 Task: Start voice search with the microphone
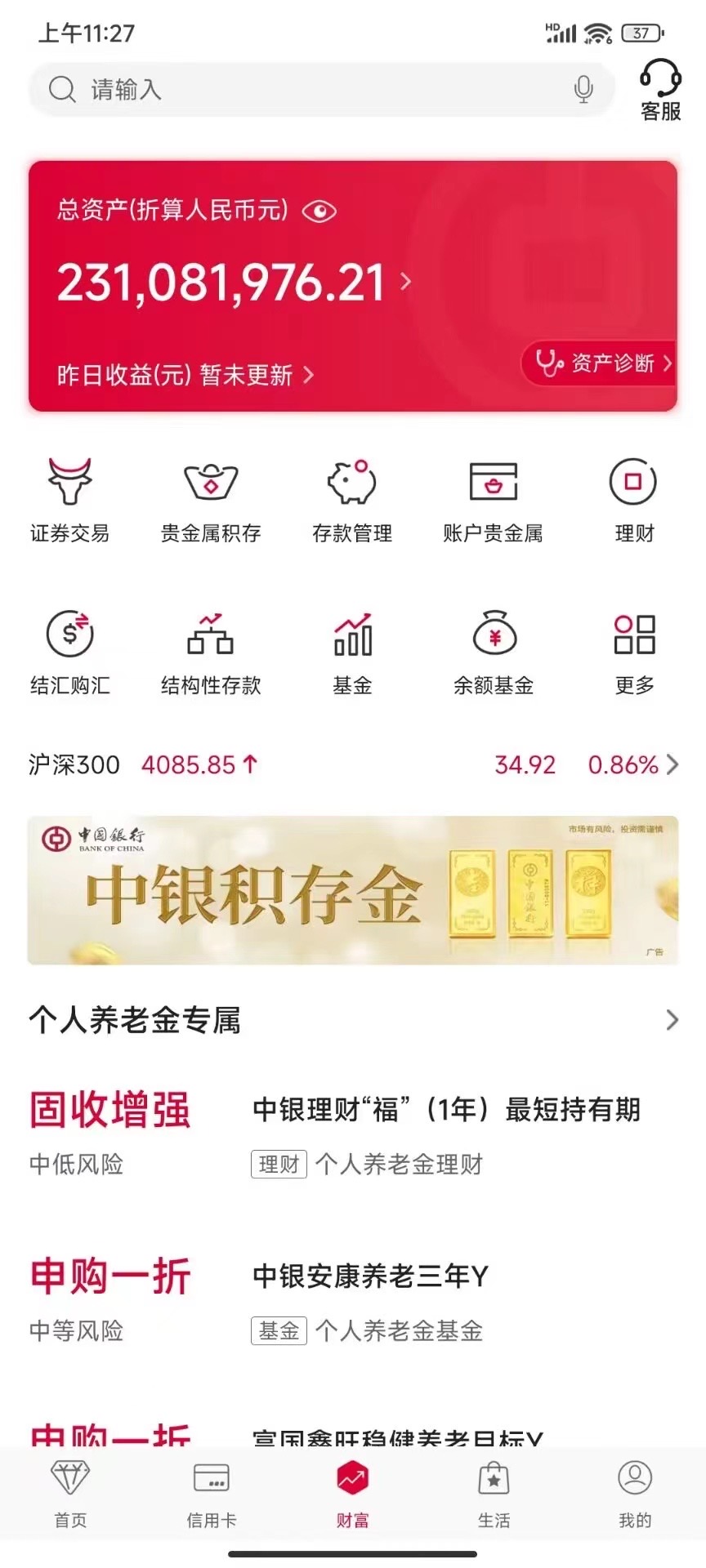coord(583,89)
